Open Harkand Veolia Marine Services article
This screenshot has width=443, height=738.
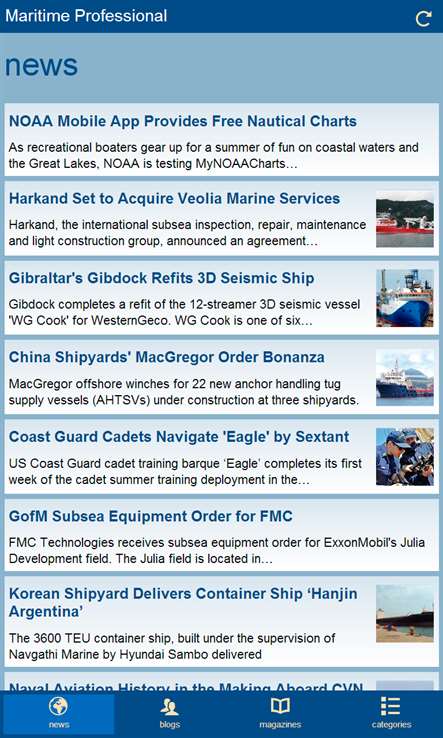coord(221,218)
